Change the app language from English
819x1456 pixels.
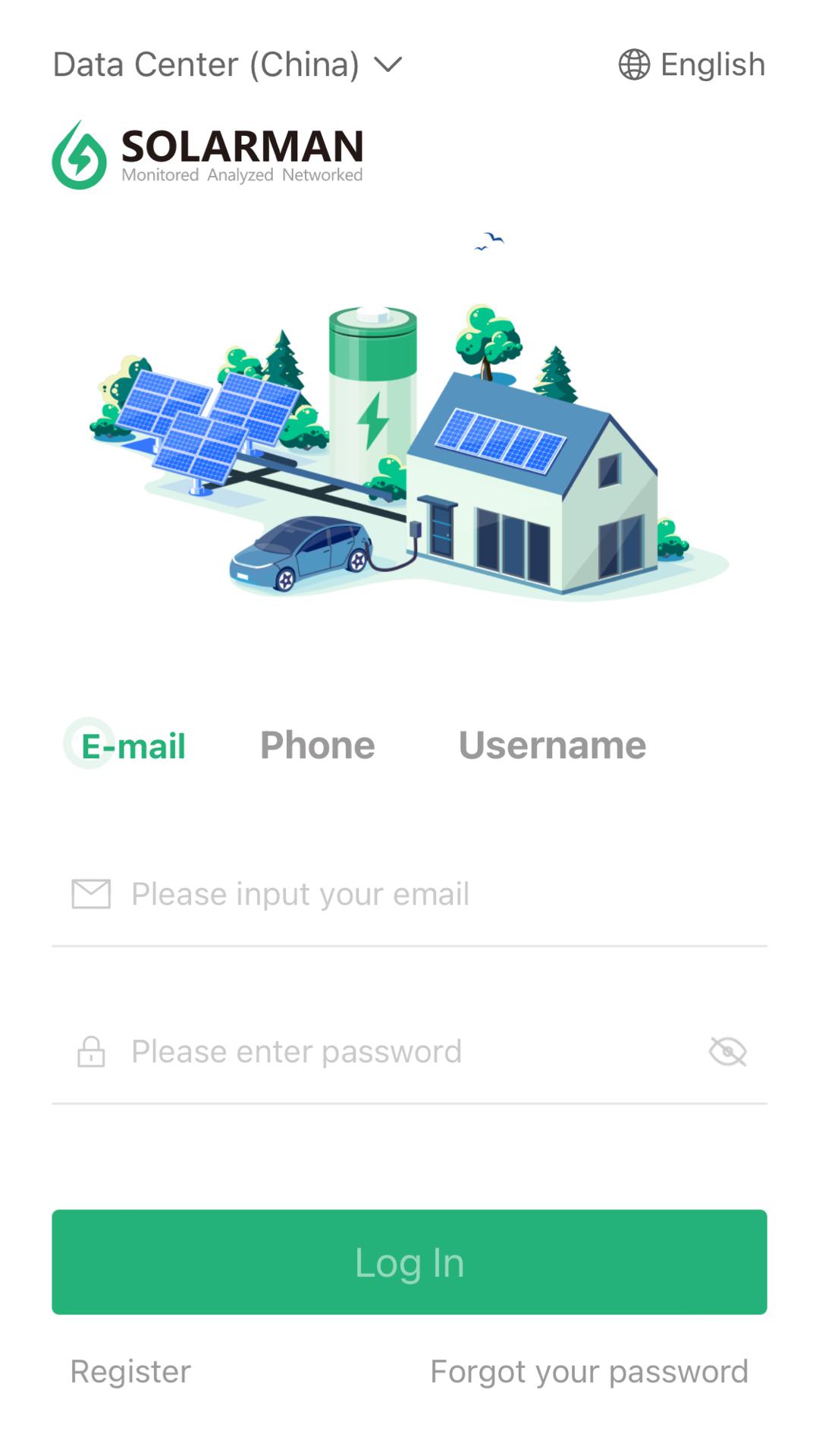[692, 65]
